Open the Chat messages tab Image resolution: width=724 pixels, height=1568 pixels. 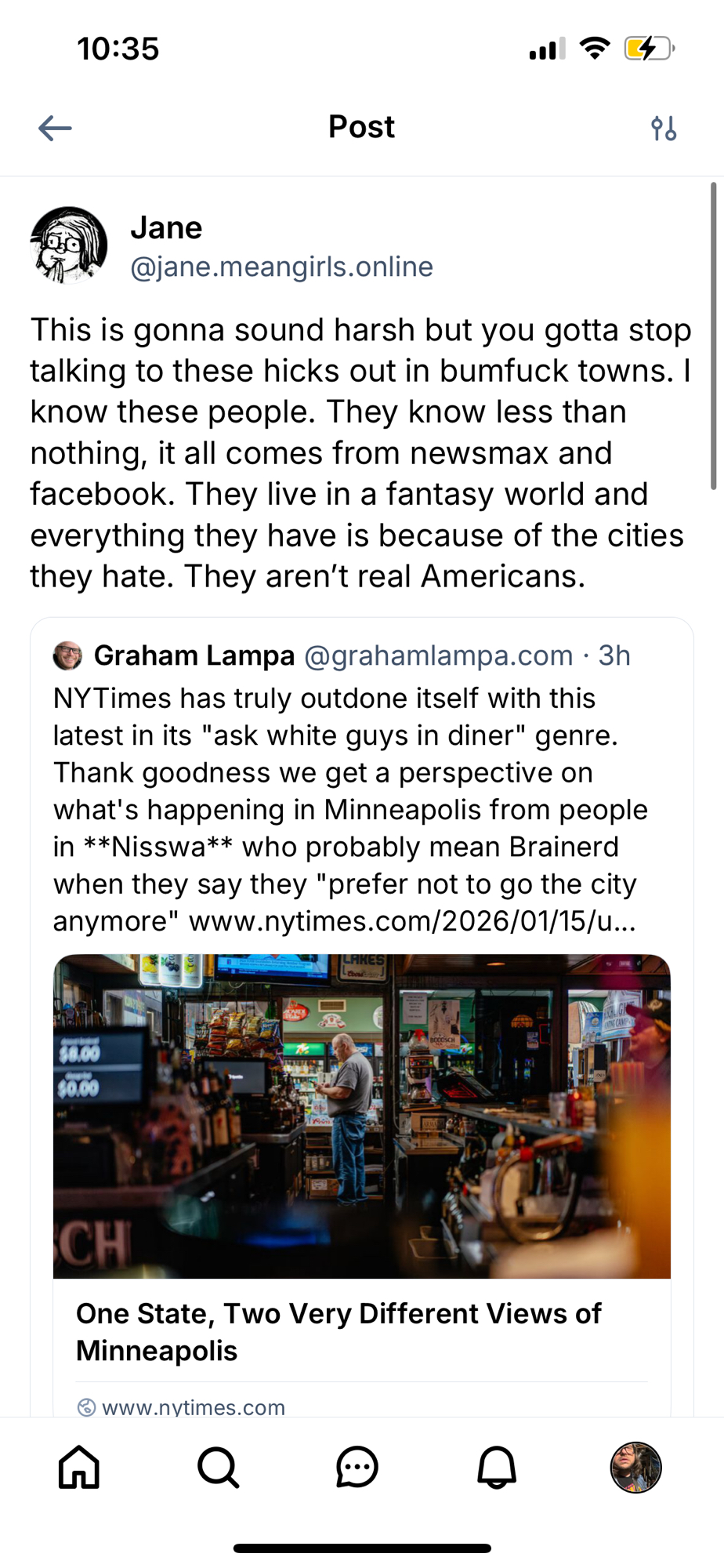(357, 1467)
